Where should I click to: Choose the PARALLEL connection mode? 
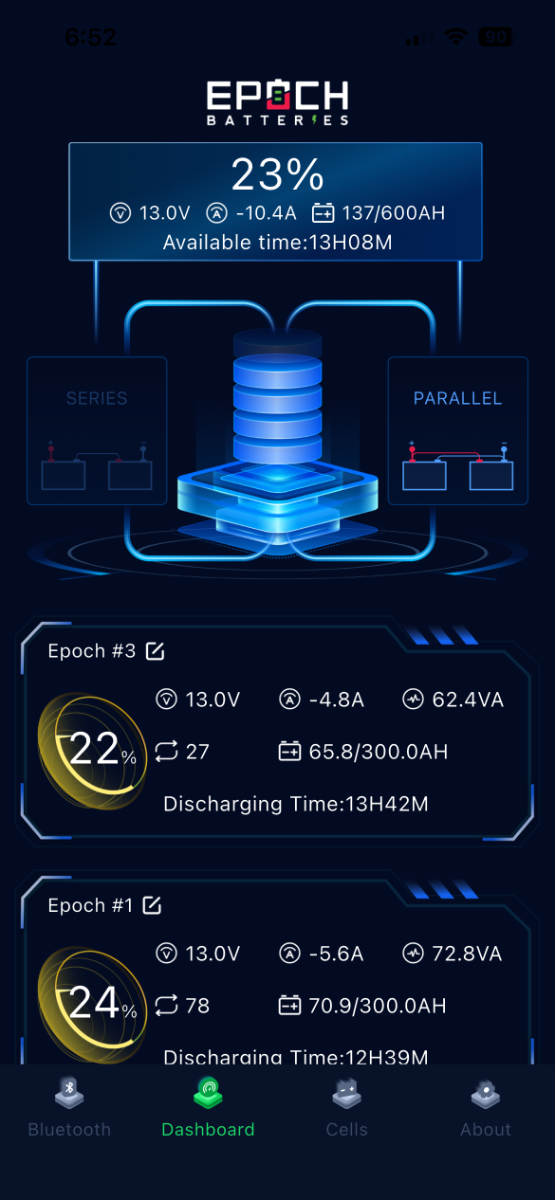pos(458,431)
